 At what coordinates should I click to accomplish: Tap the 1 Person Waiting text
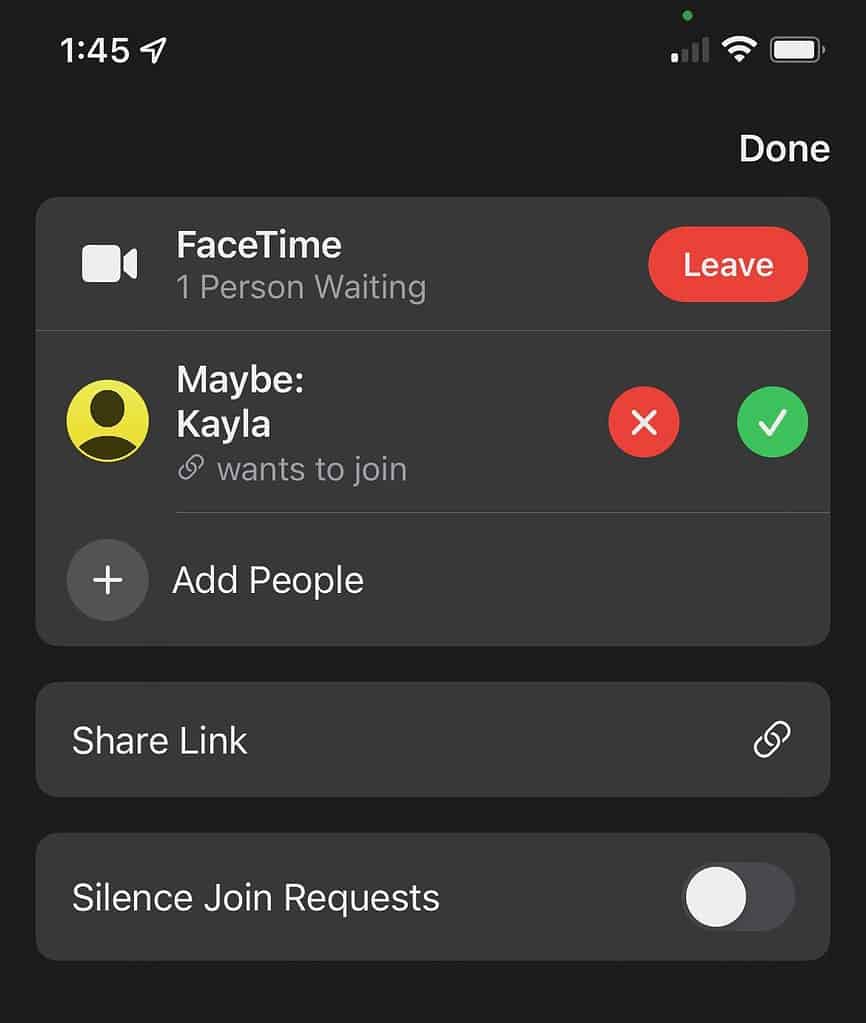coord(300,287)
